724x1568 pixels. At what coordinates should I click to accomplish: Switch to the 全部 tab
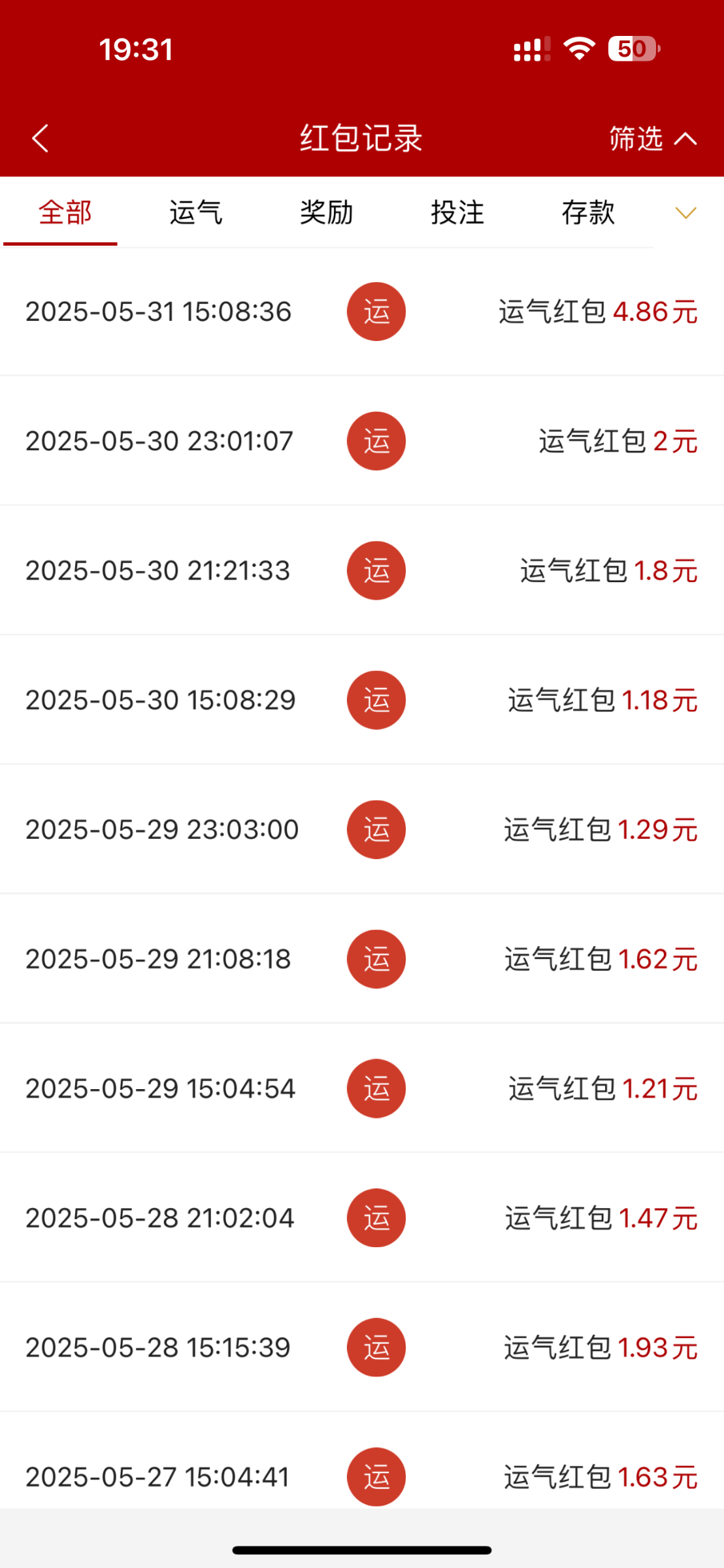(x=64, y=213)
